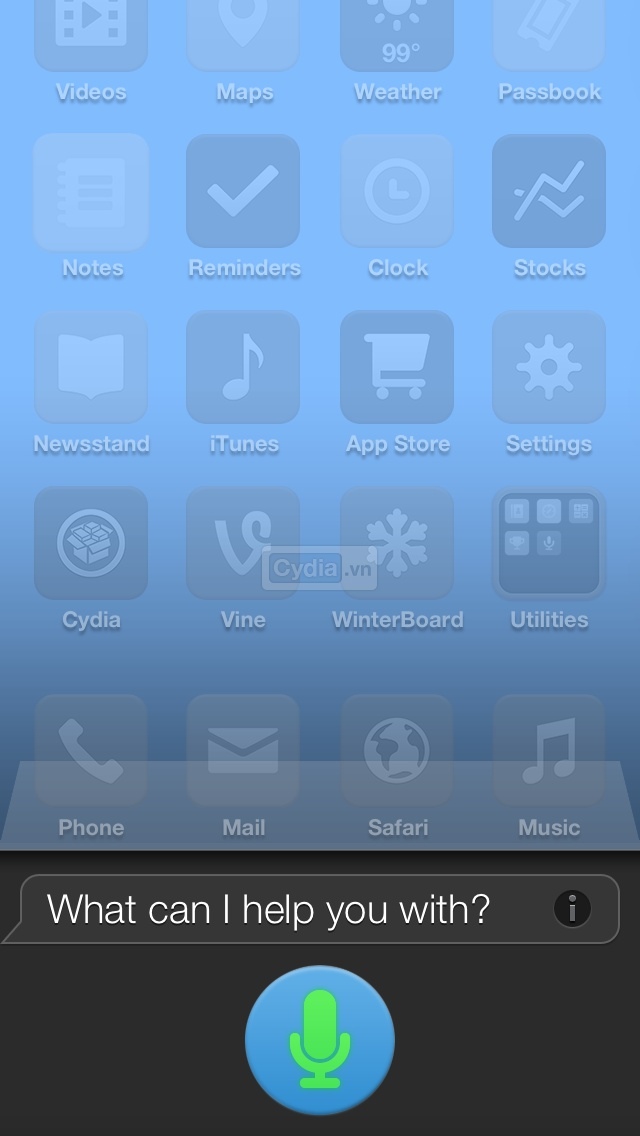Tap the Siri microphone button
This screenshot has height=1136, width=640.
319,1040
